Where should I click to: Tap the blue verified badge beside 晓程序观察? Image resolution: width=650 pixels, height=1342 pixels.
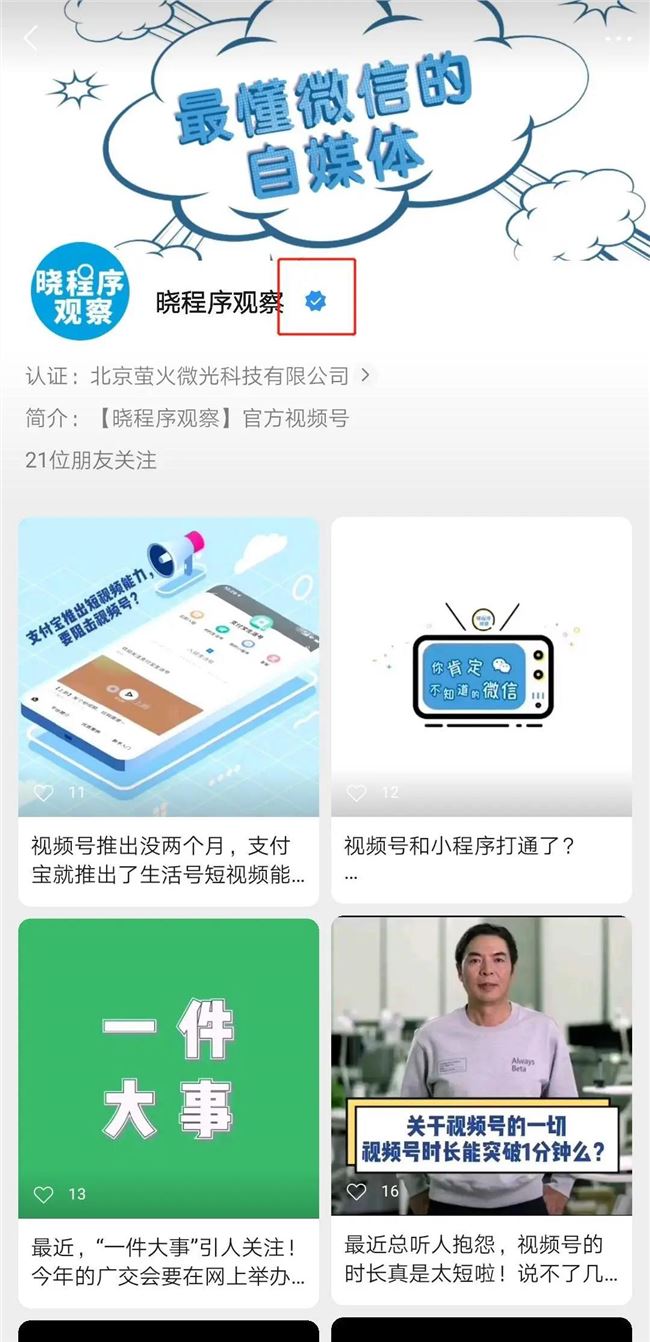coord(316,299)
